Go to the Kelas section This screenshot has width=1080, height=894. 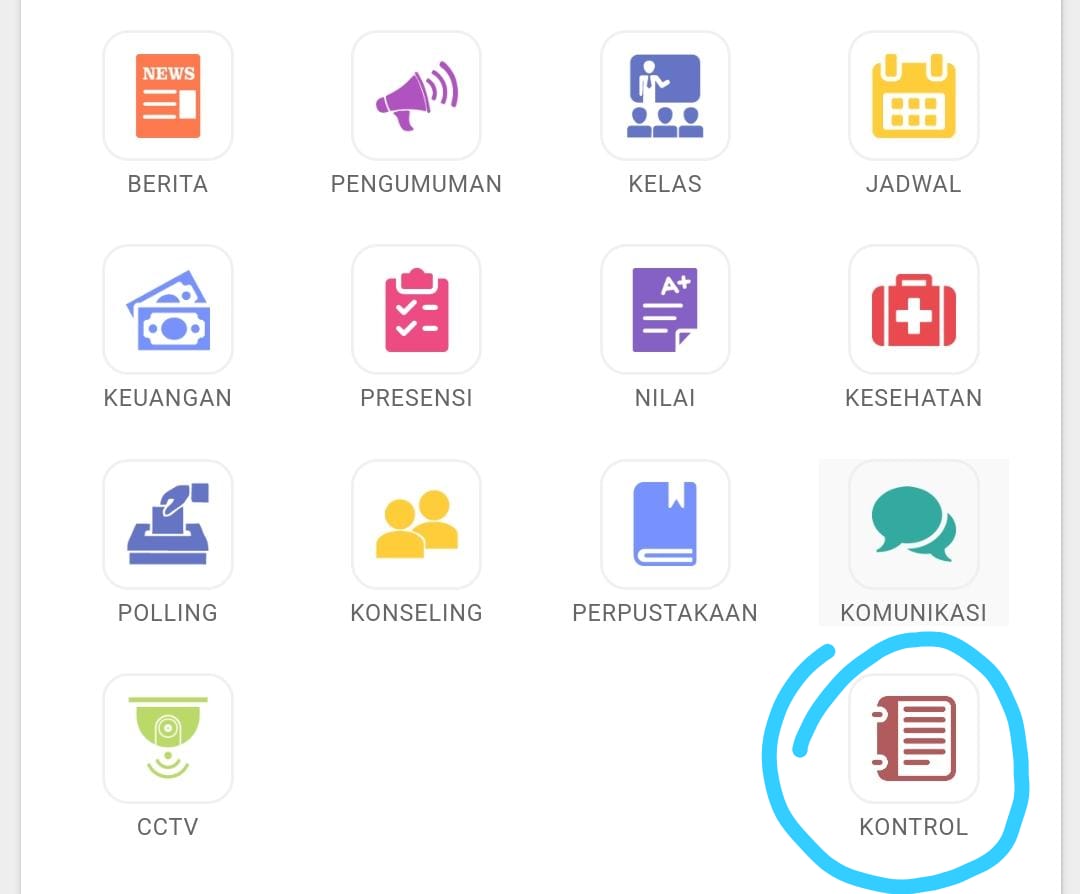point(665,96)
